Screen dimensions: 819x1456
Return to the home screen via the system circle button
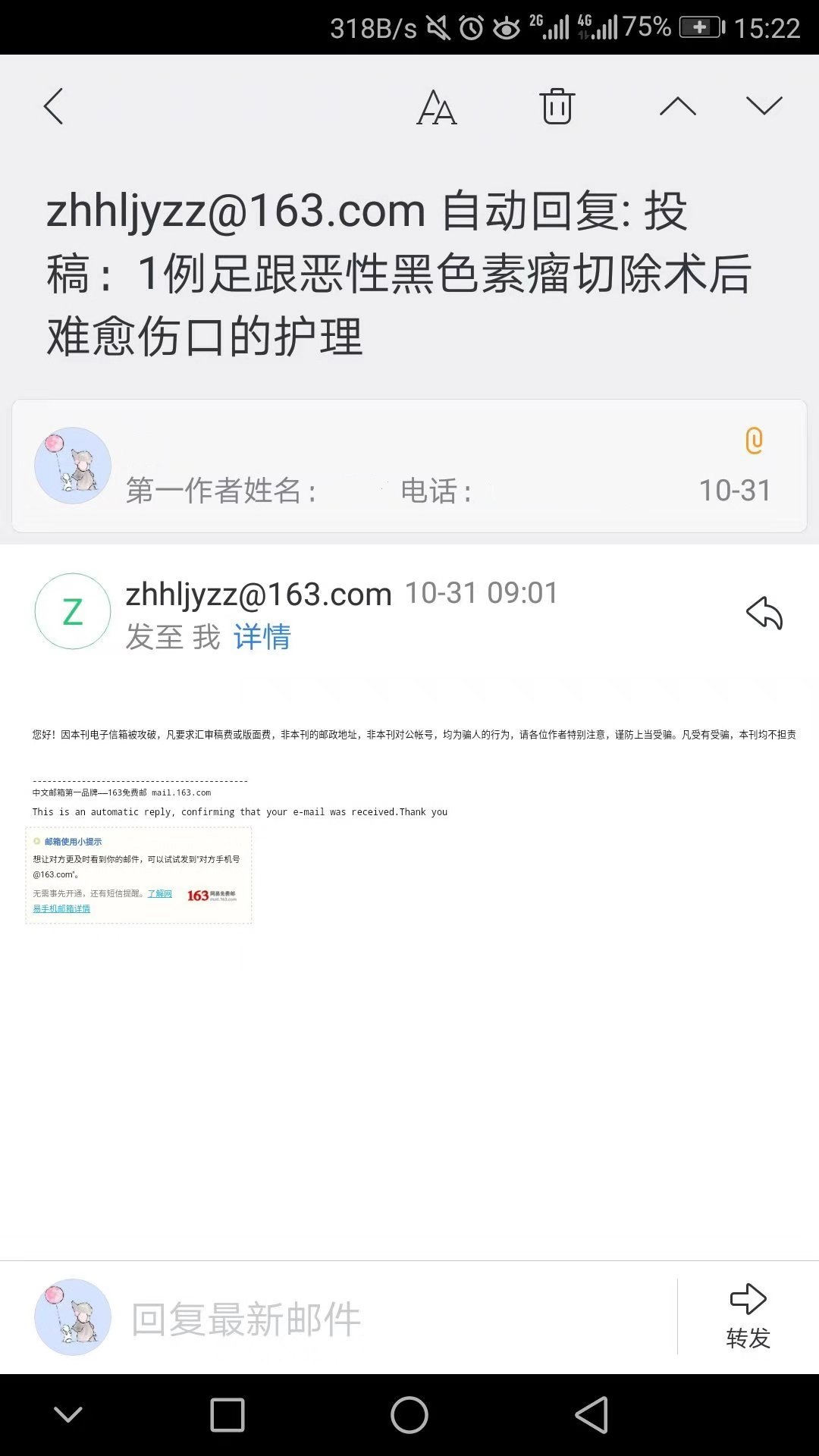point(409,1415)
